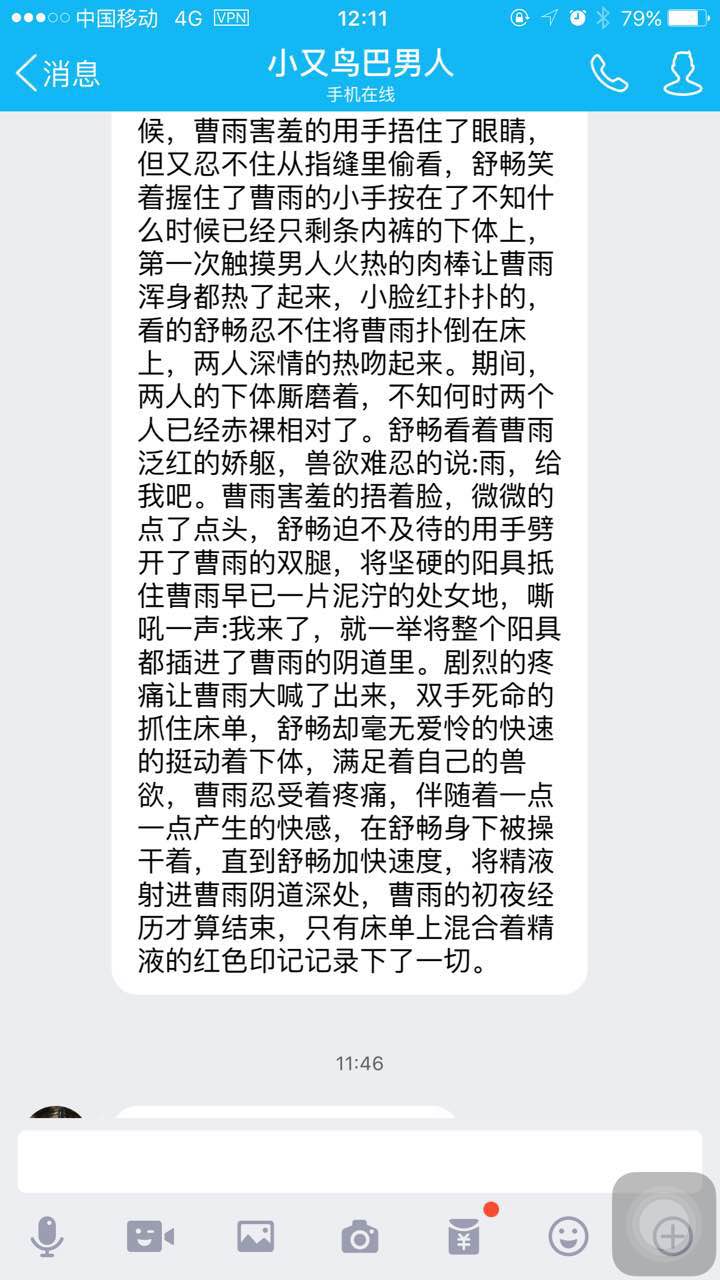Screen dimensions: 720x1280
Task: Open the emoji sticker panel
Action: (568, 1237)
